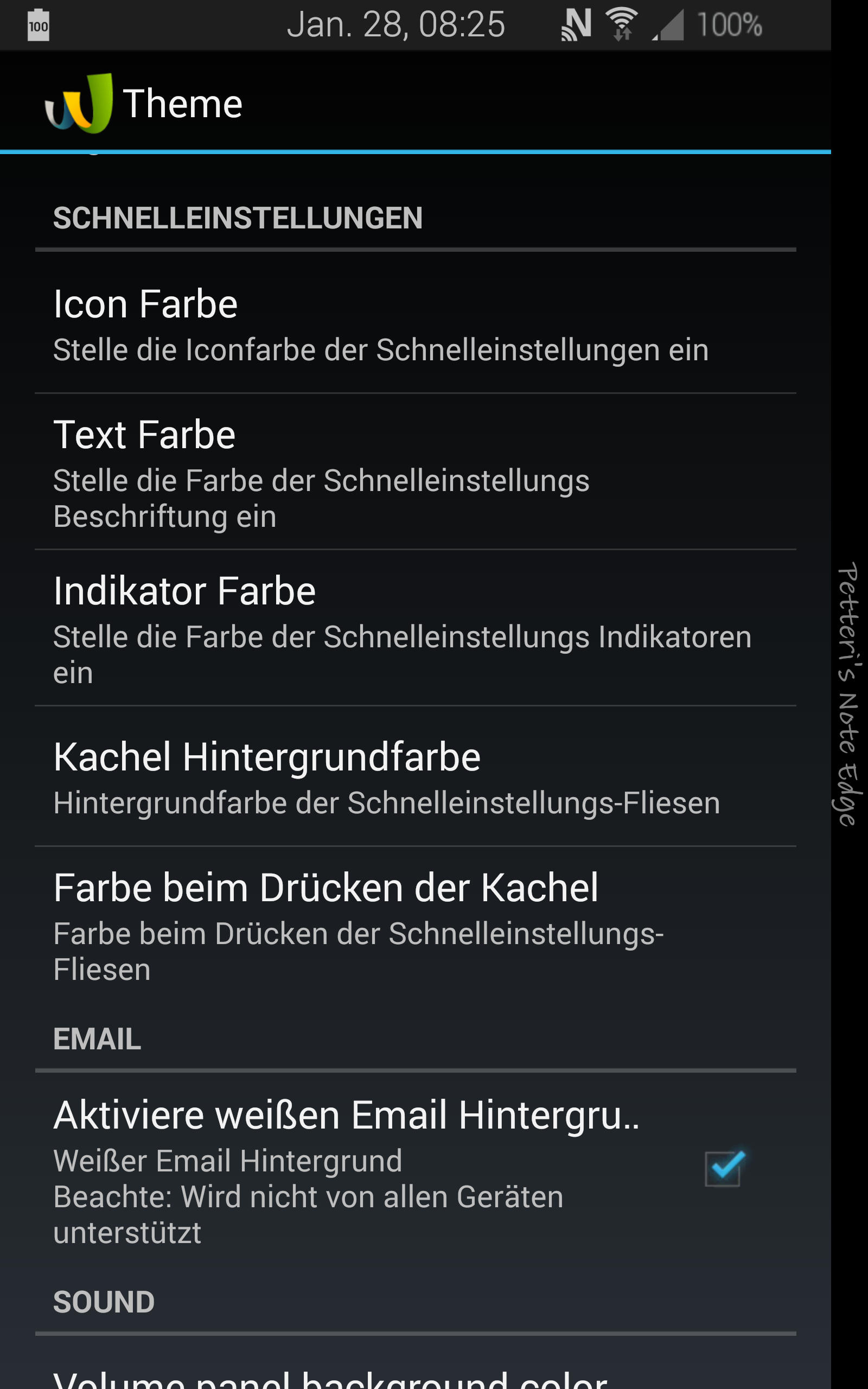Uncheck the weißen Email Hintergrund checkbox
Screen dimensions: 868x1389
click(x=723, y=1169)
